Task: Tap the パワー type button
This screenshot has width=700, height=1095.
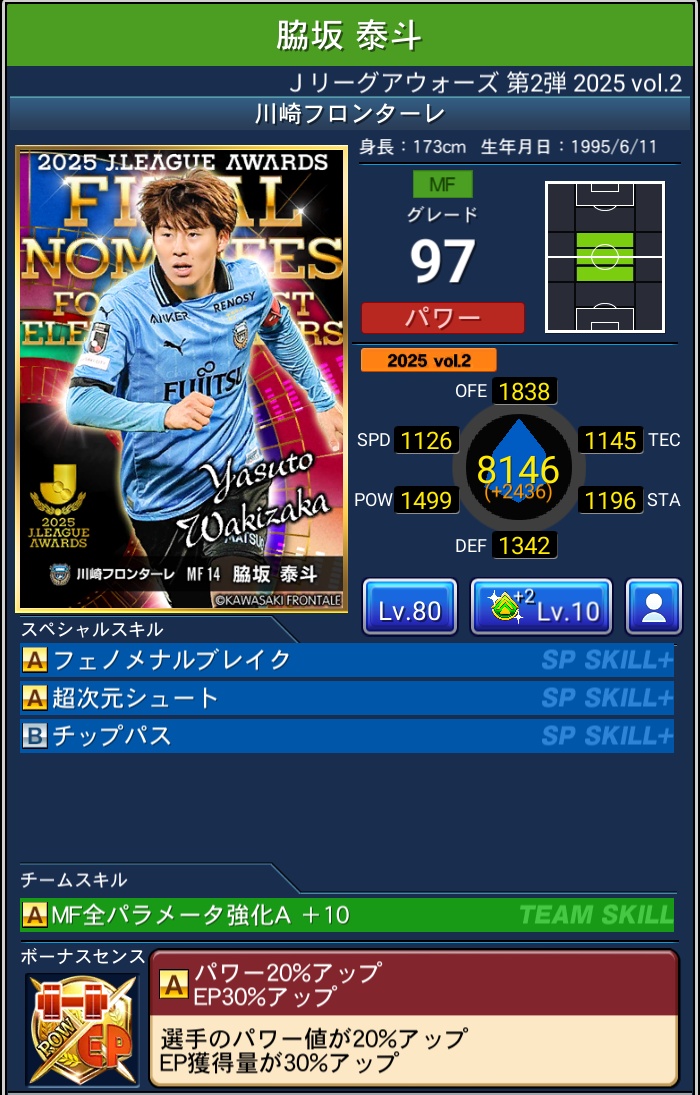Action: tap(442, 318)
